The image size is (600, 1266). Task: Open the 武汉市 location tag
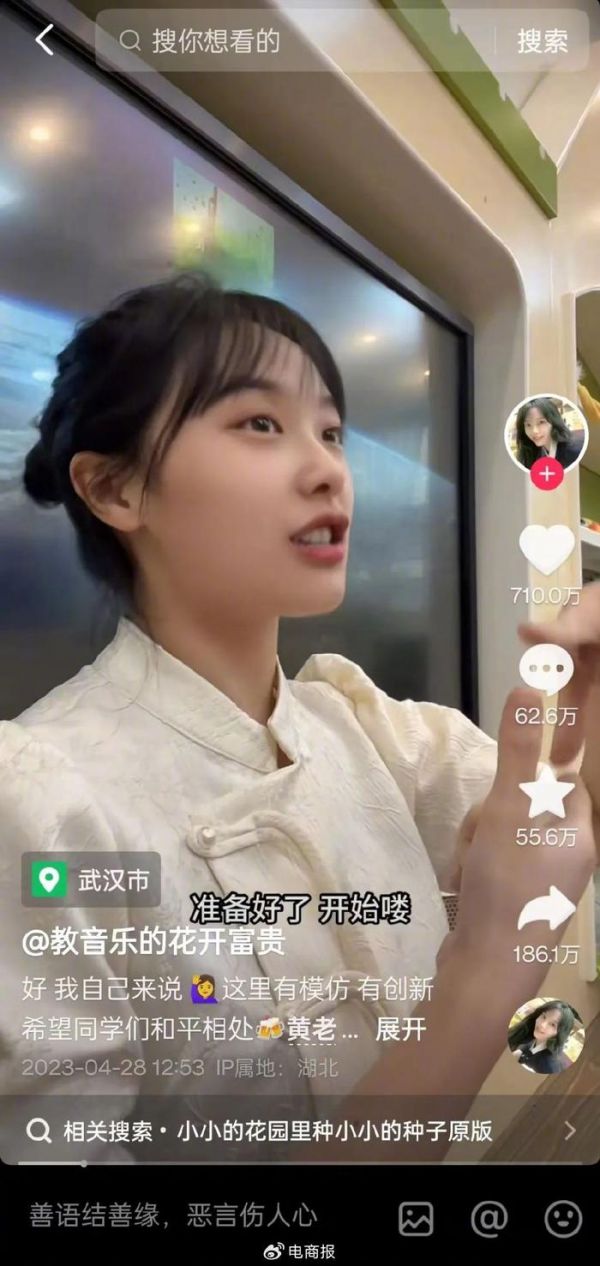tap(90, 880)
